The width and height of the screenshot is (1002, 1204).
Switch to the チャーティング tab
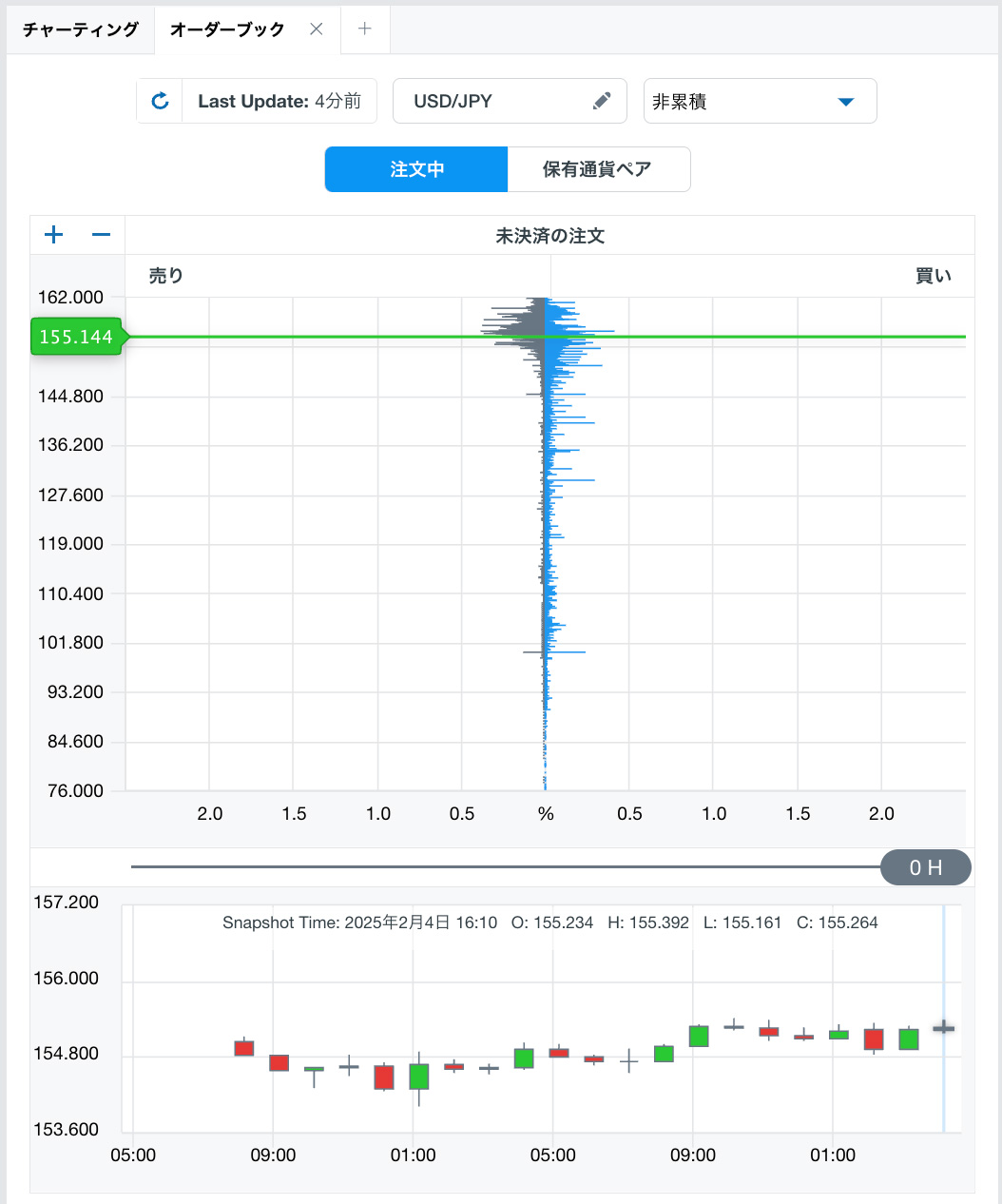coord(81,29)
